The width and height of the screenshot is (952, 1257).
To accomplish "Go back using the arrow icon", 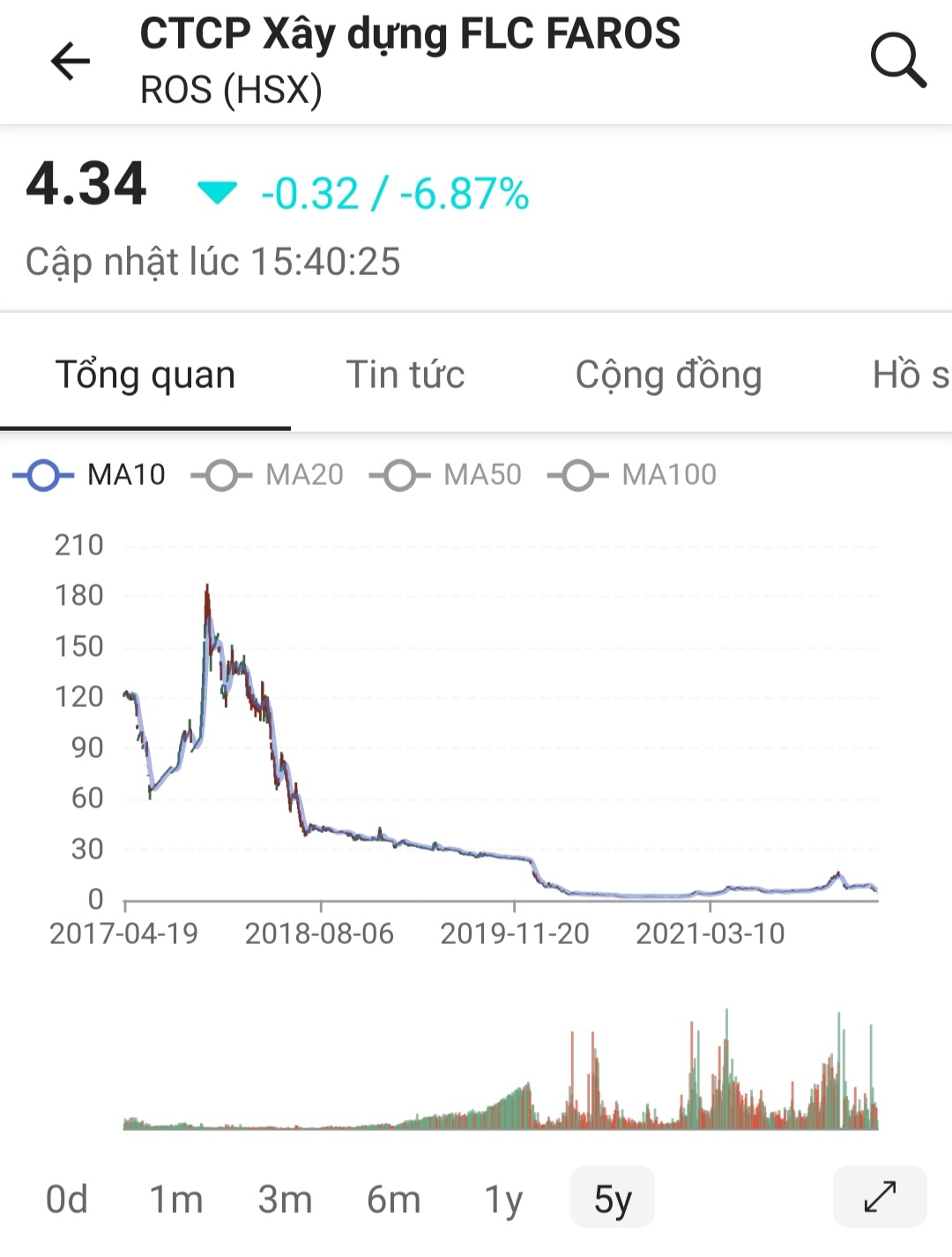I will tap(71, 62).
